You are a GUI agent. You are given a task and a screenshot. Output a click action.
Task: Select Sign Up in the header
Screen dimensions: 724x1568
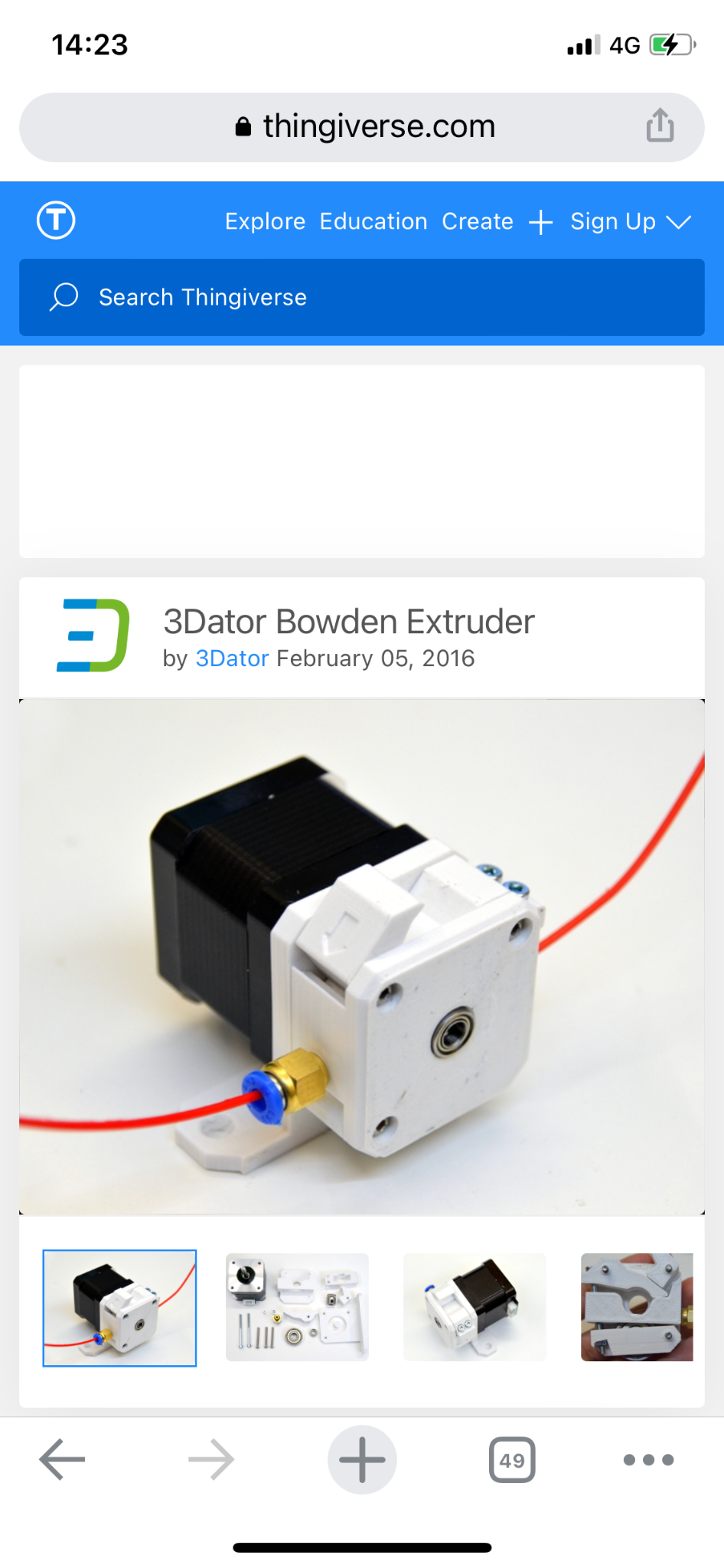pyautogui.click(x=613, y=221)
